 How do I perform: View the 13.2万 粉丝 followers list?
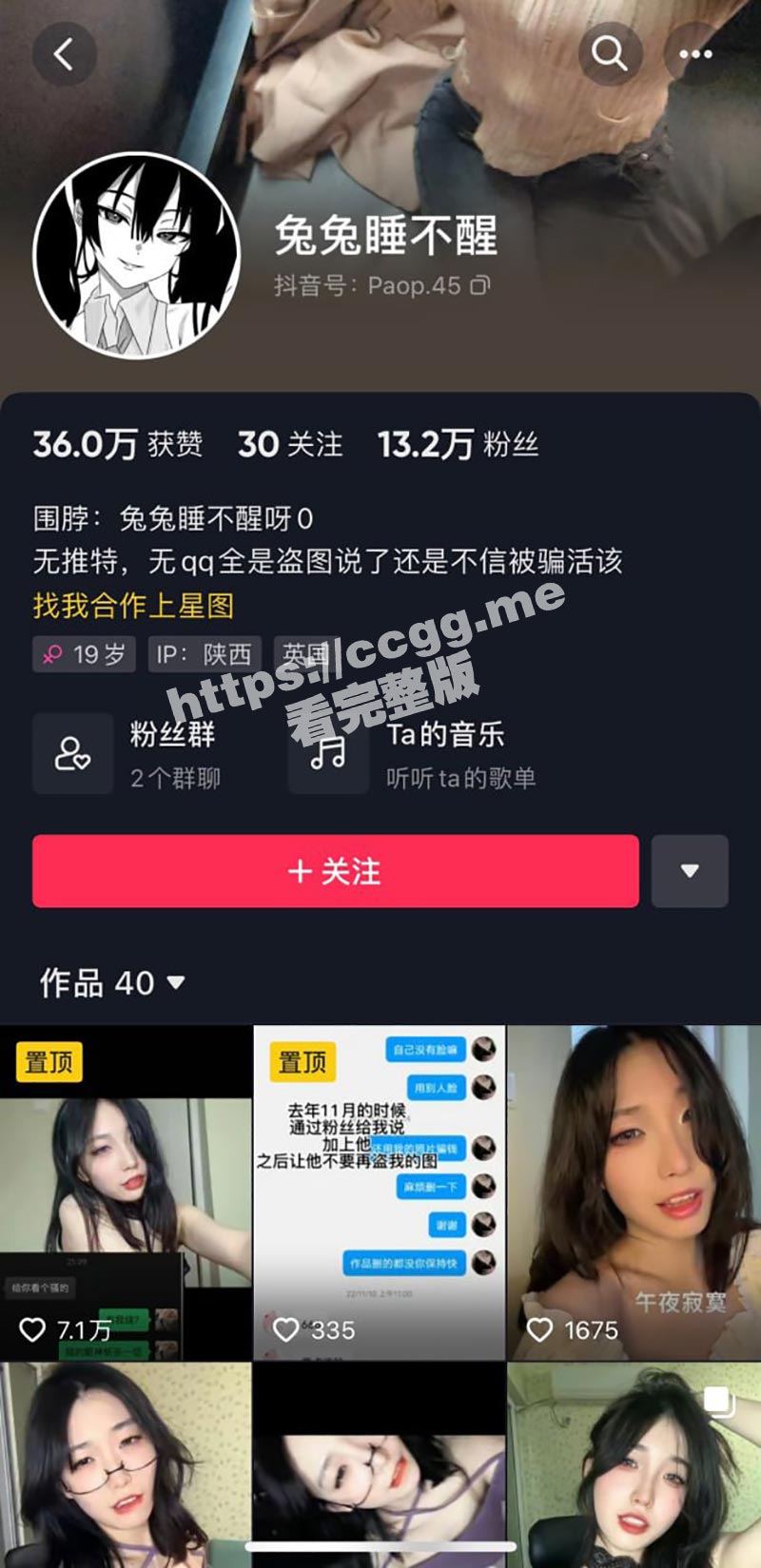coord(458,444)
